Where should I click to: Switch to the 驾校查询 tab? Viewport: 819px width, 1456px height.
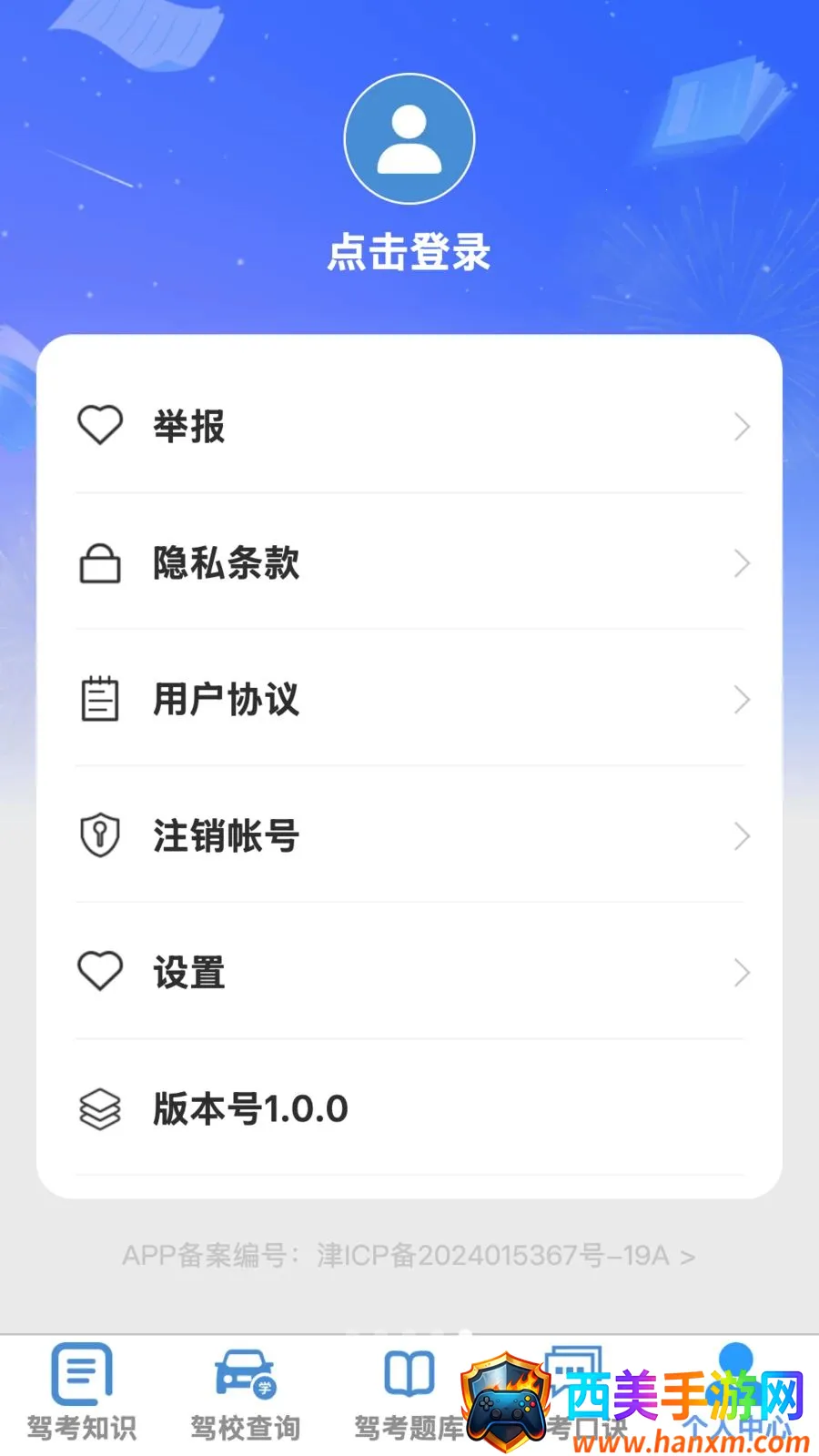(246, 1392)
